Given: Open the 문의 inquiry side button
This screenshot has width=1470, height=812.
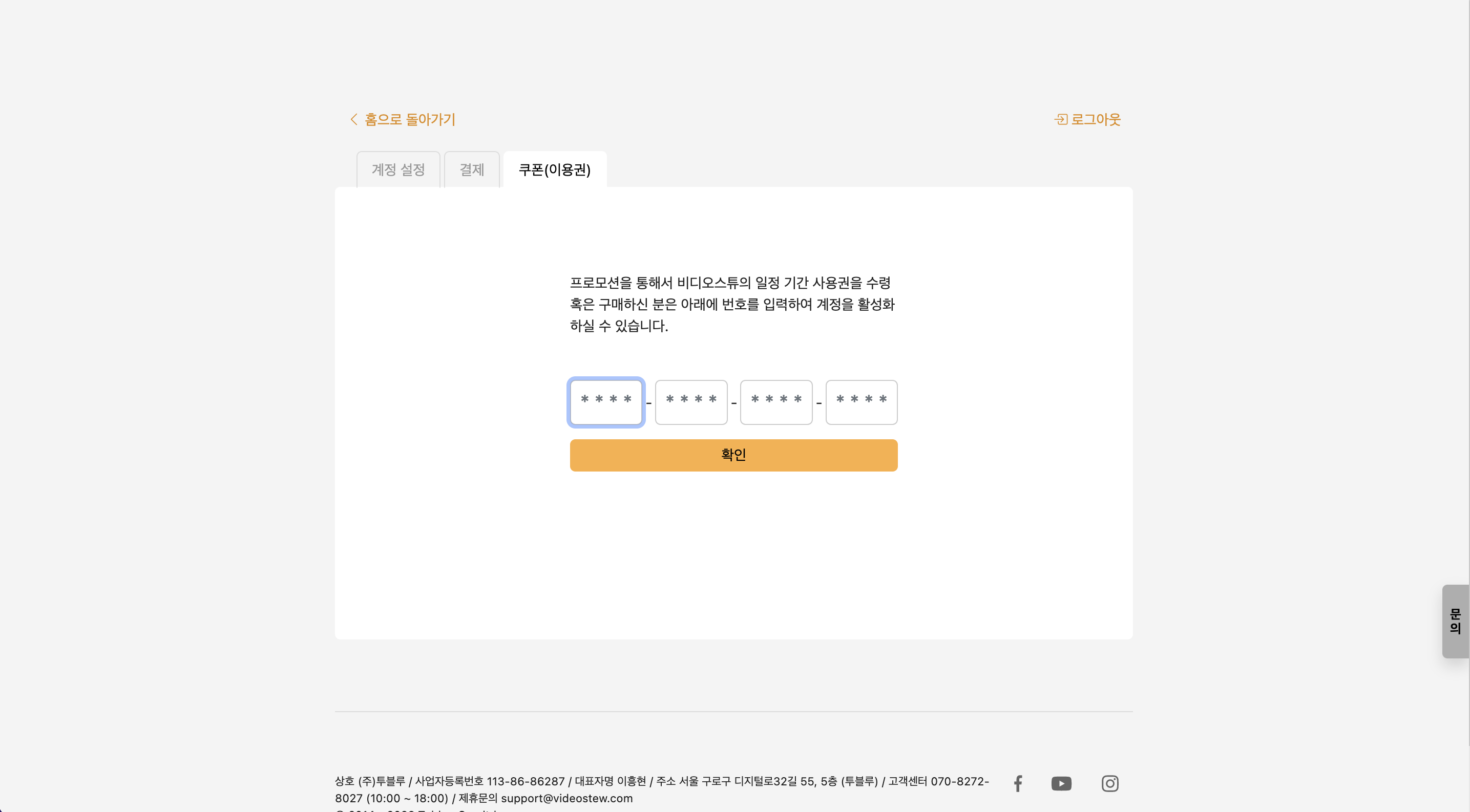Looking at the screenshot, I should point(1455,621).
